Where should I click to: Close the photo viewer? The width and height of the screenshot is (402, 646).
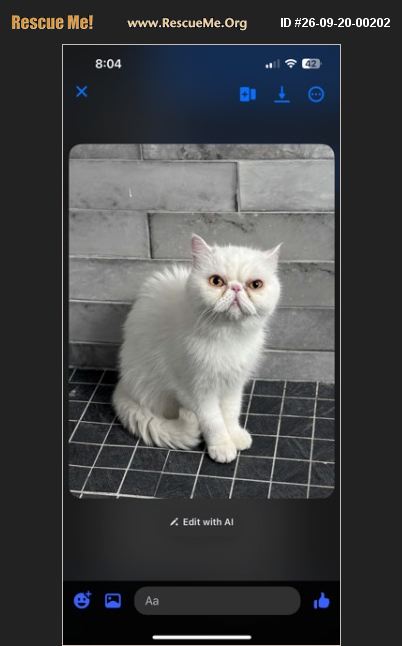(82, 91)
